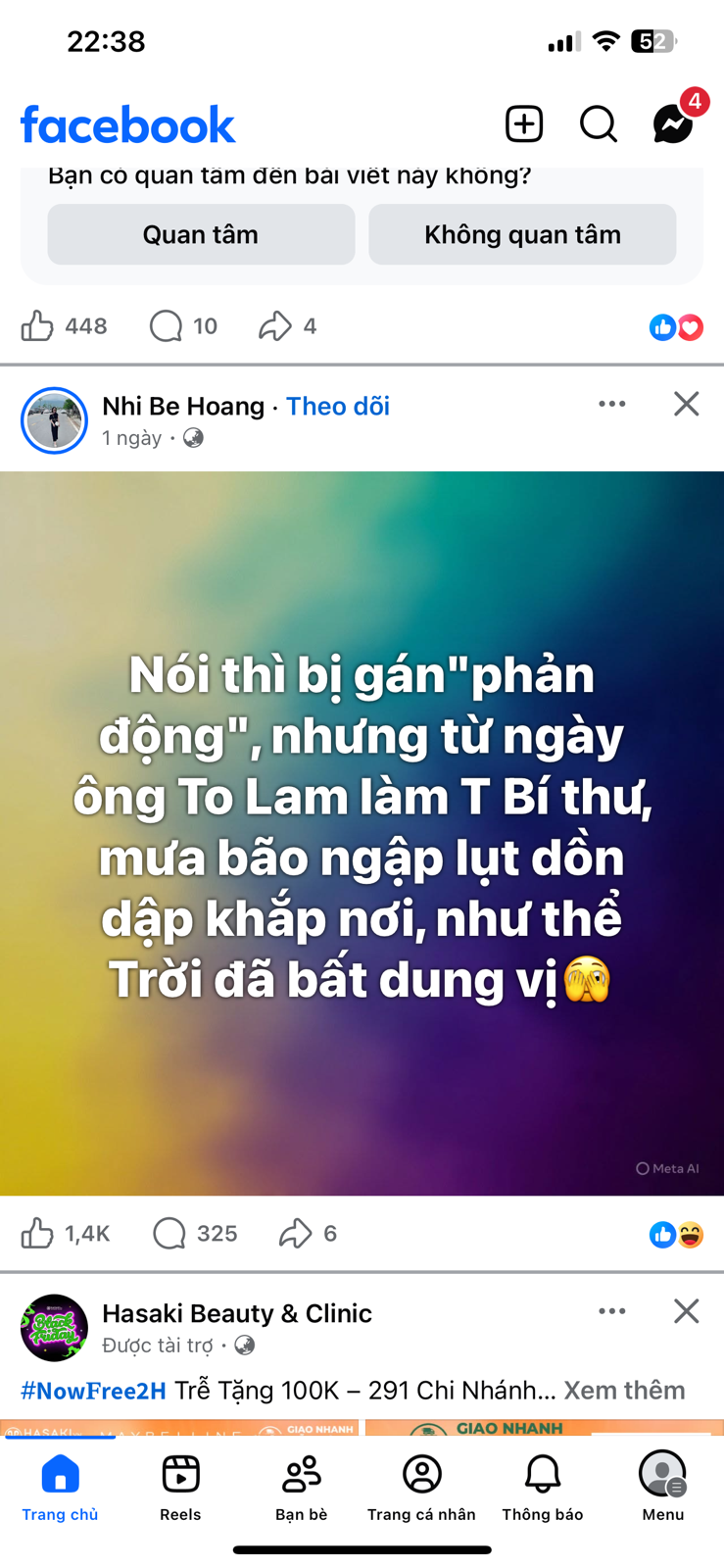The height and width of the screenshot is (1568, 724).
Task: Expand Hasaki ad text with Xem thêm
Action: [x=624, y=1390]
